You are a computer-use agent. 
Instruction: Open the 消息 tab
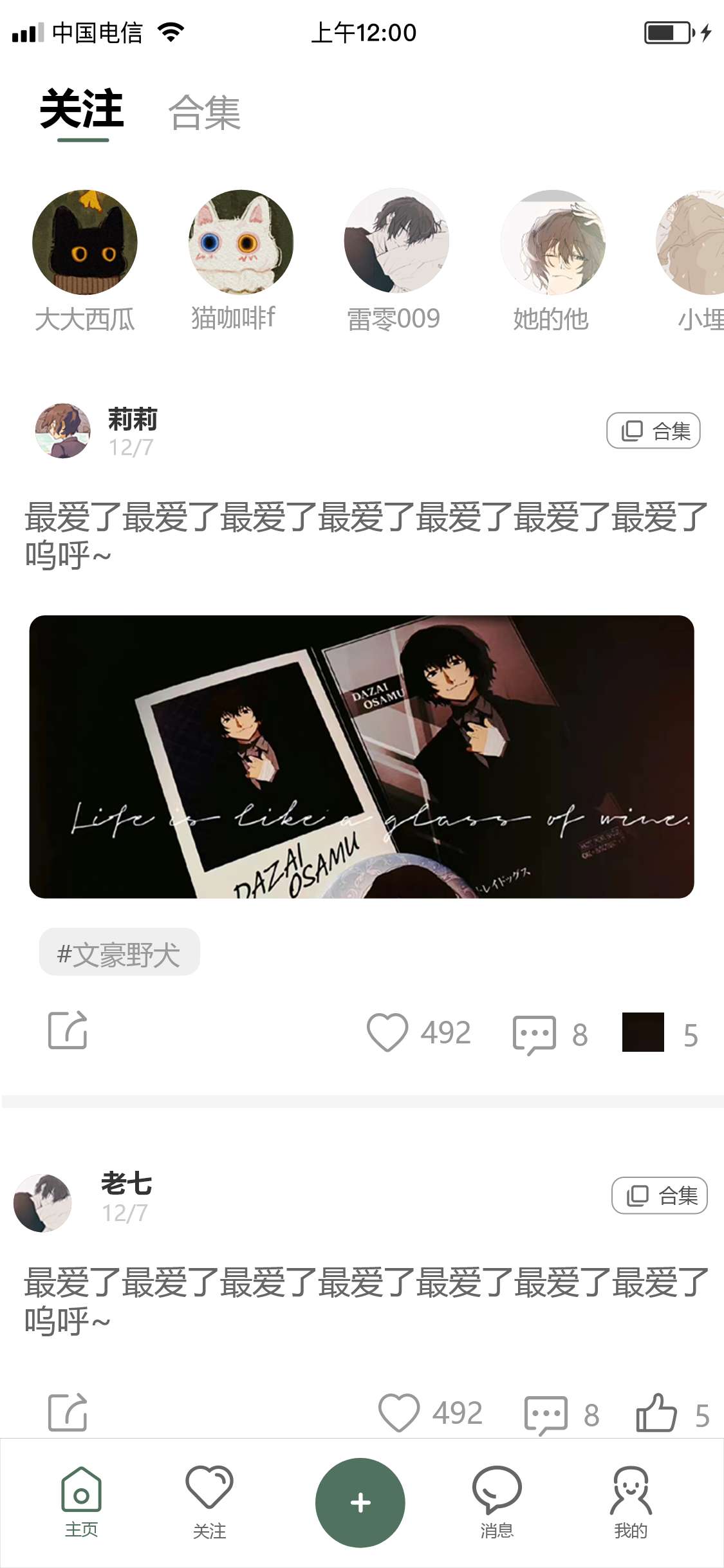[497, 1502]
